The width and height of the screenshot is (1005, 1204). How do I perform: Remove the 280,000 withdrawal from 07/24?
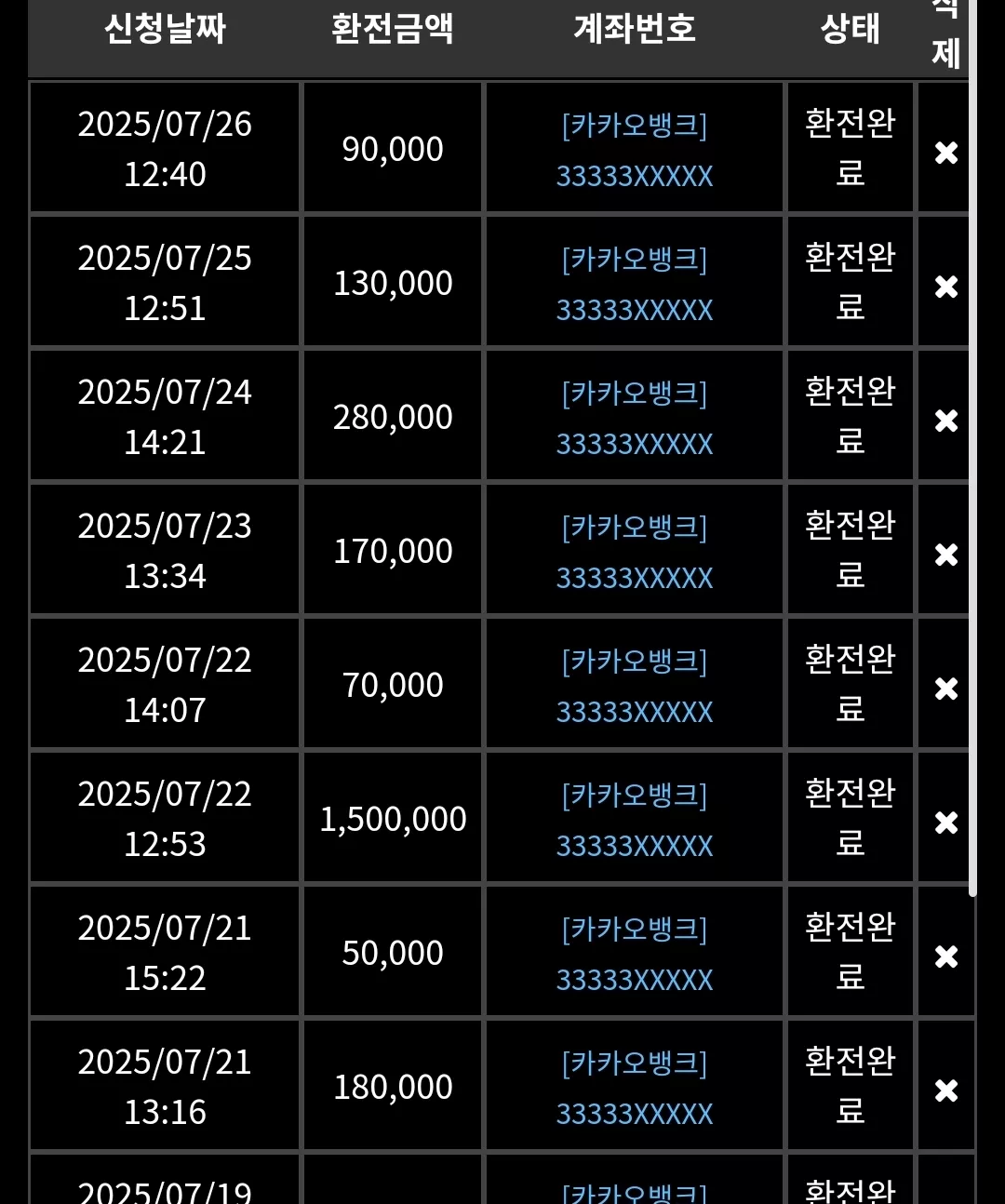(946, 420)
